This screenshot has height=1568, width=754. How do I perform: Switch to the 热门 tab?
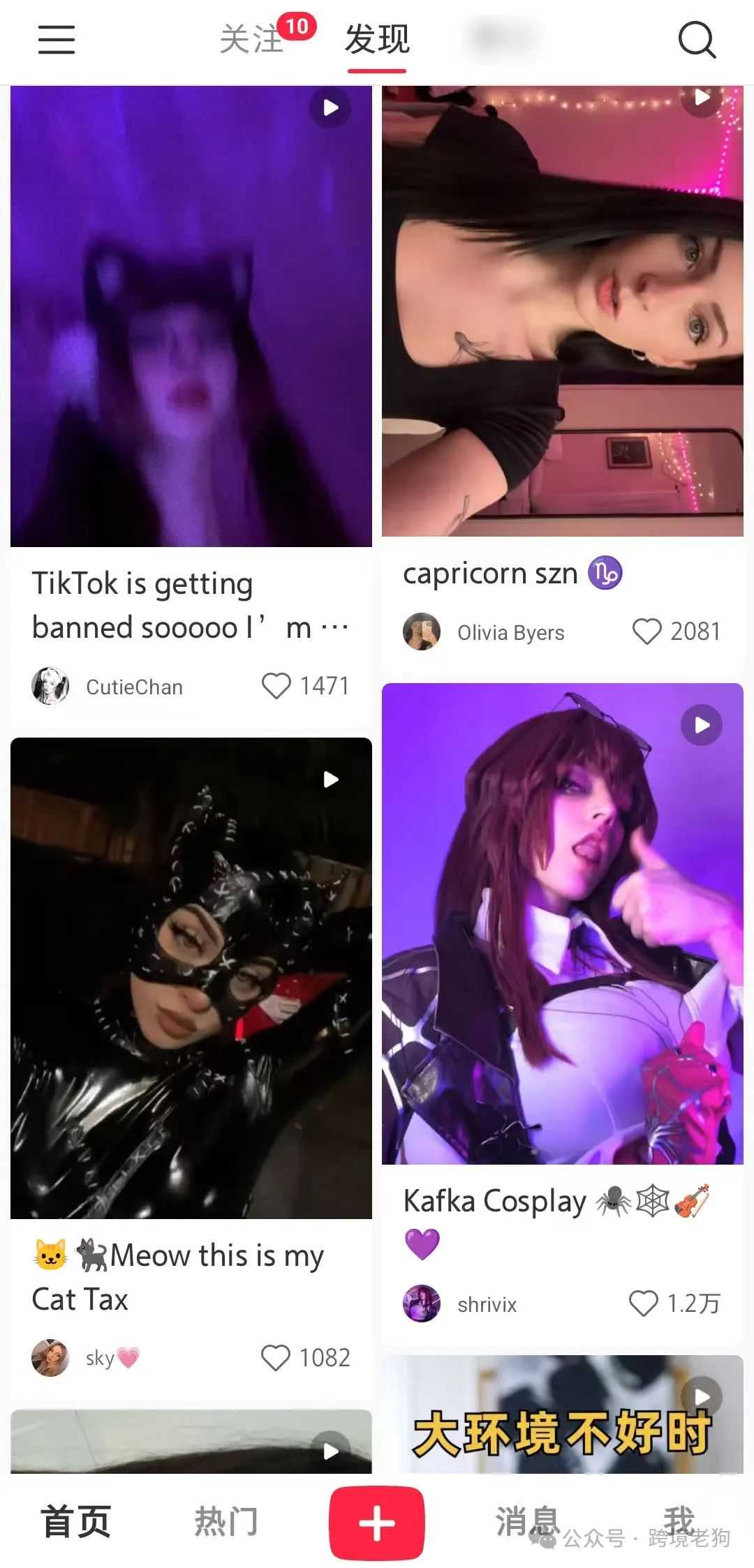(226, 1522)
